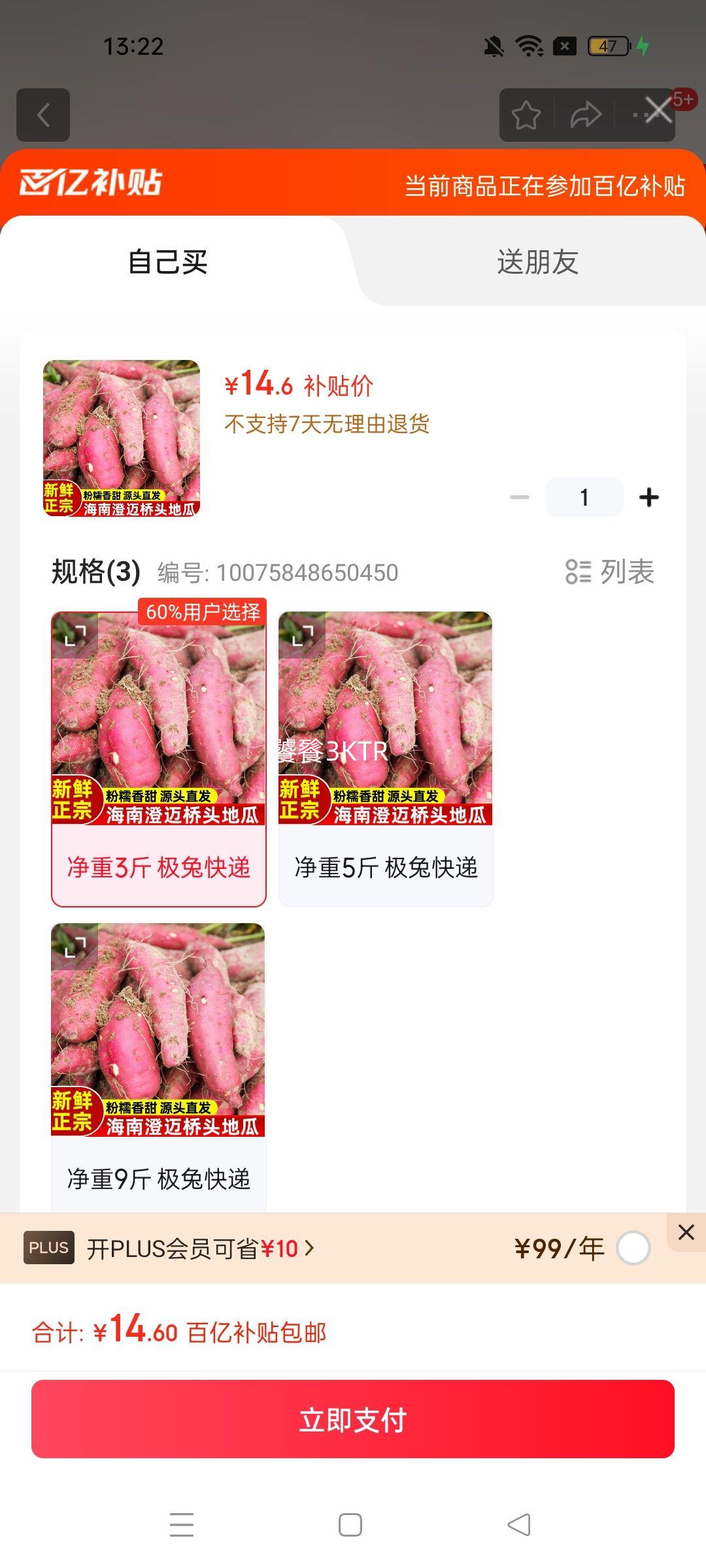Switch to the 送朋友 tab

pos(537,263)
